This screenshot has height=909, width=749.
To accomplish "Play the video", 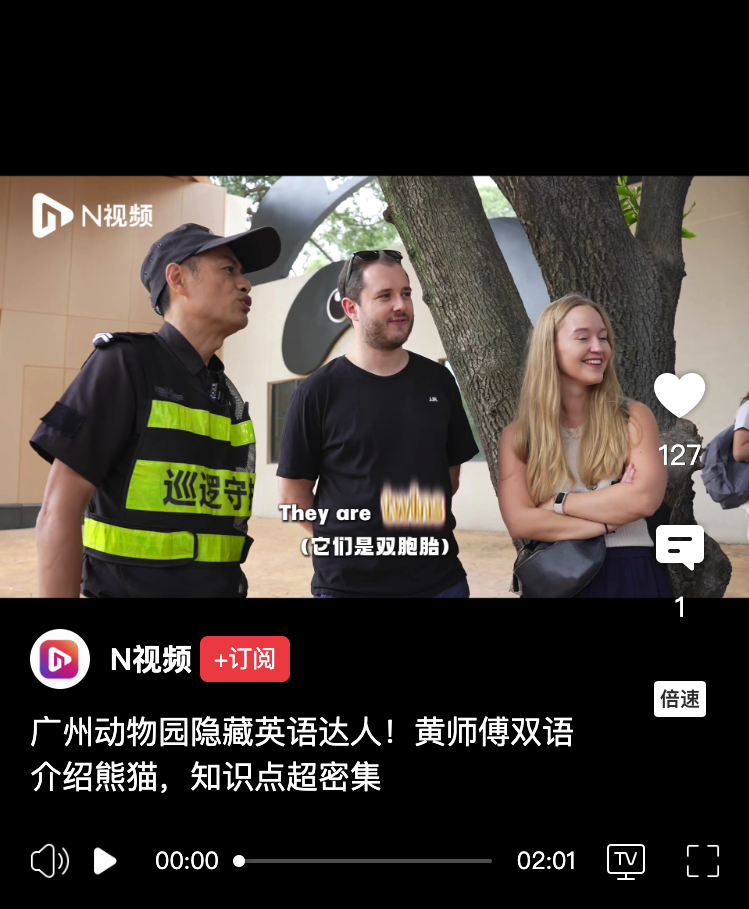I will click(x=105, y=861).
